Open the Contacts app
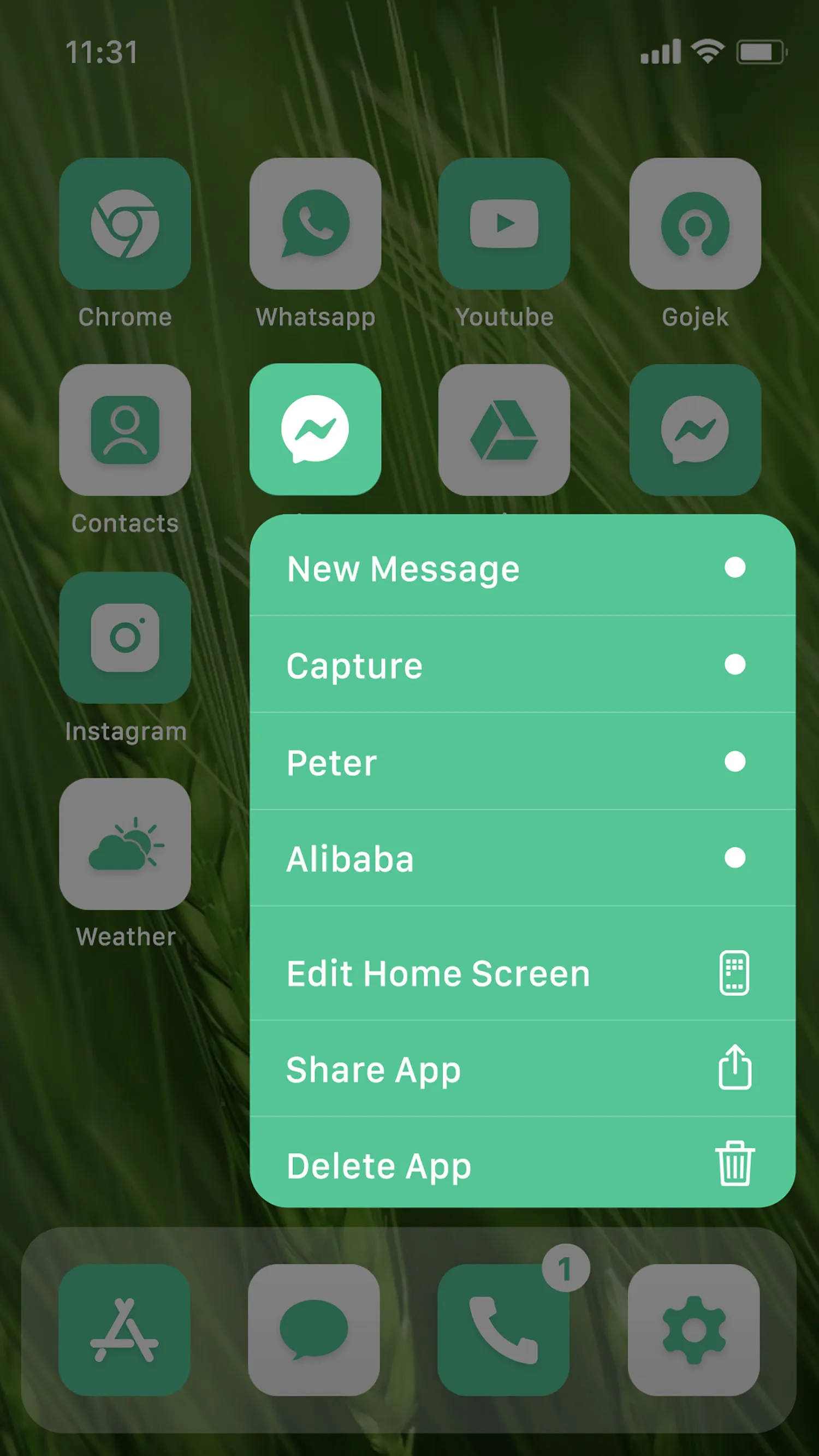The height and width of the screenshot is (1456, 819). tap(125, 431)
